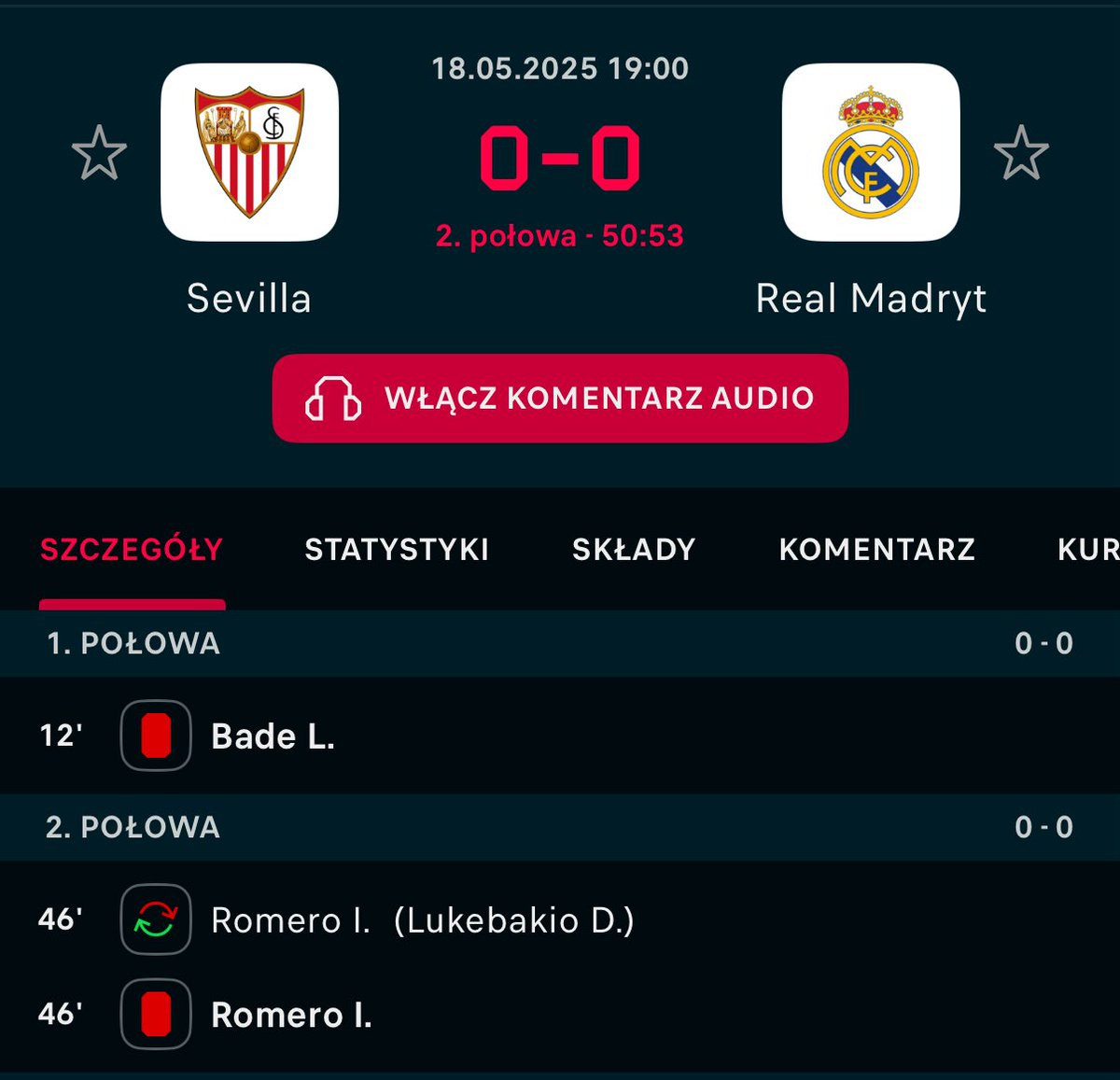Screen dimensions: 1120x1080
Task: Switch to the SKŁADY tab
Action: pos(634,549)
